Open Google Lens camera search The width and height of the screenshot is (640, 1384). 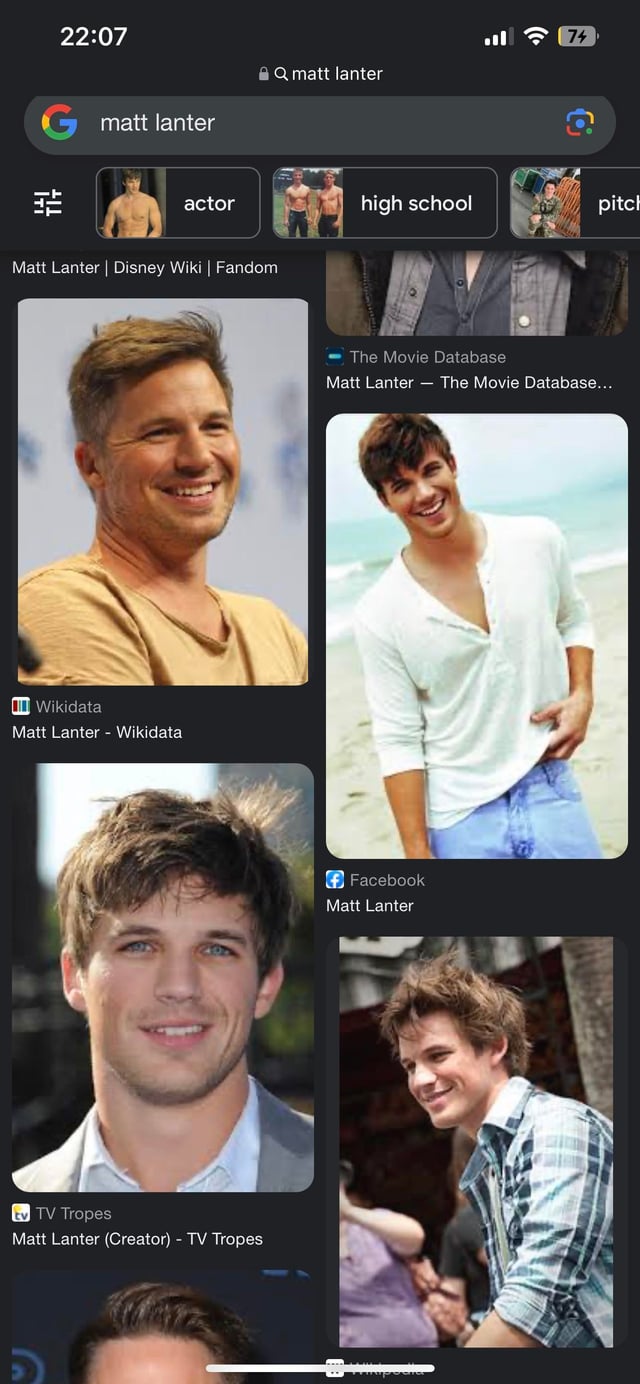click(579, 123)
